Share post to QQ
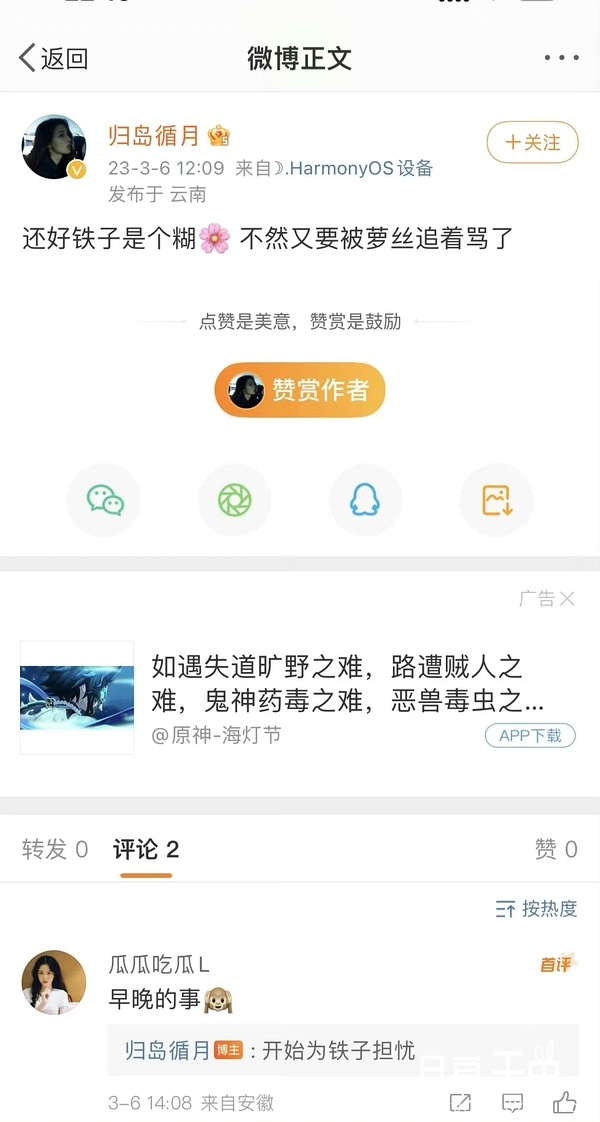Image resolution: width=600 pixels, height=1122 pixels. (x=365, y=500)
